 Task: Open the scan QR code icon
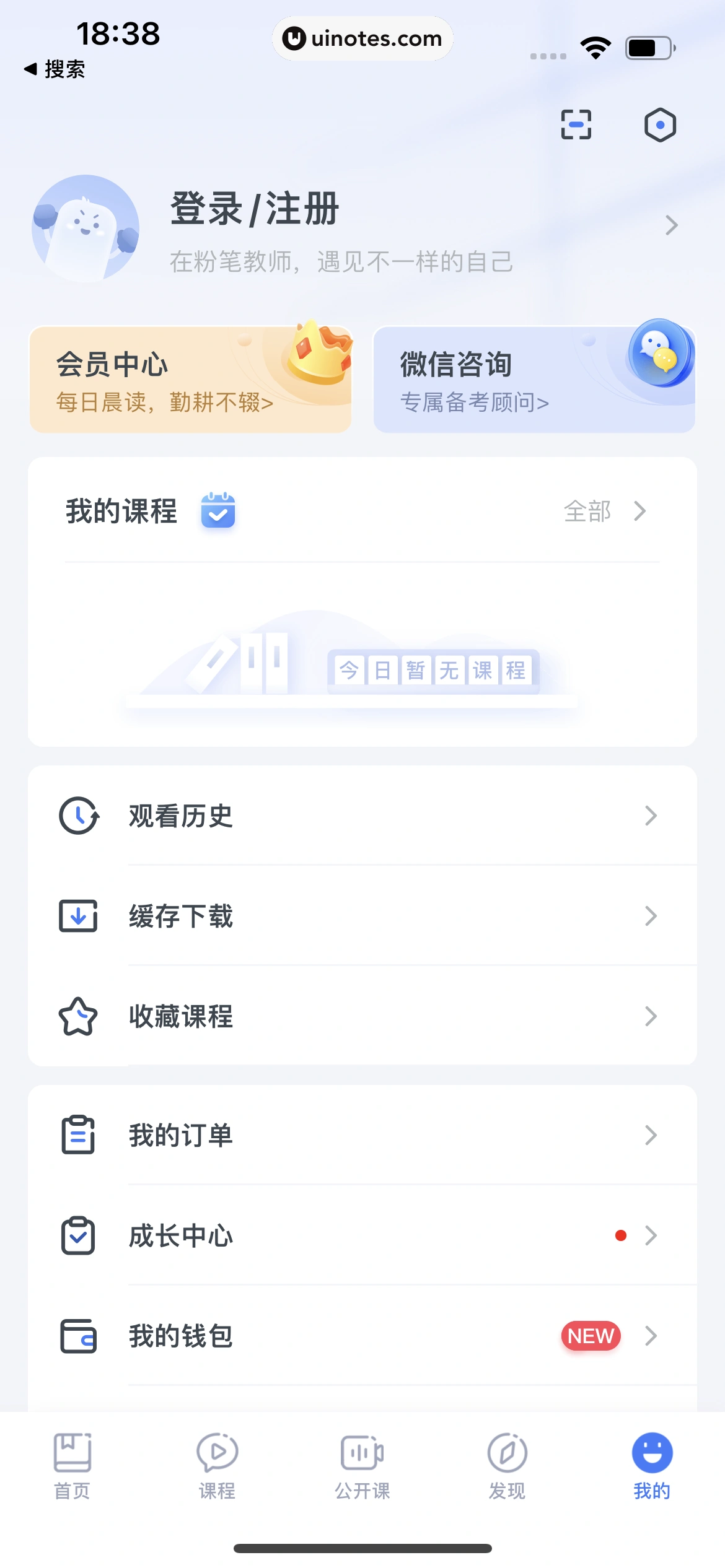pos(578,124)
